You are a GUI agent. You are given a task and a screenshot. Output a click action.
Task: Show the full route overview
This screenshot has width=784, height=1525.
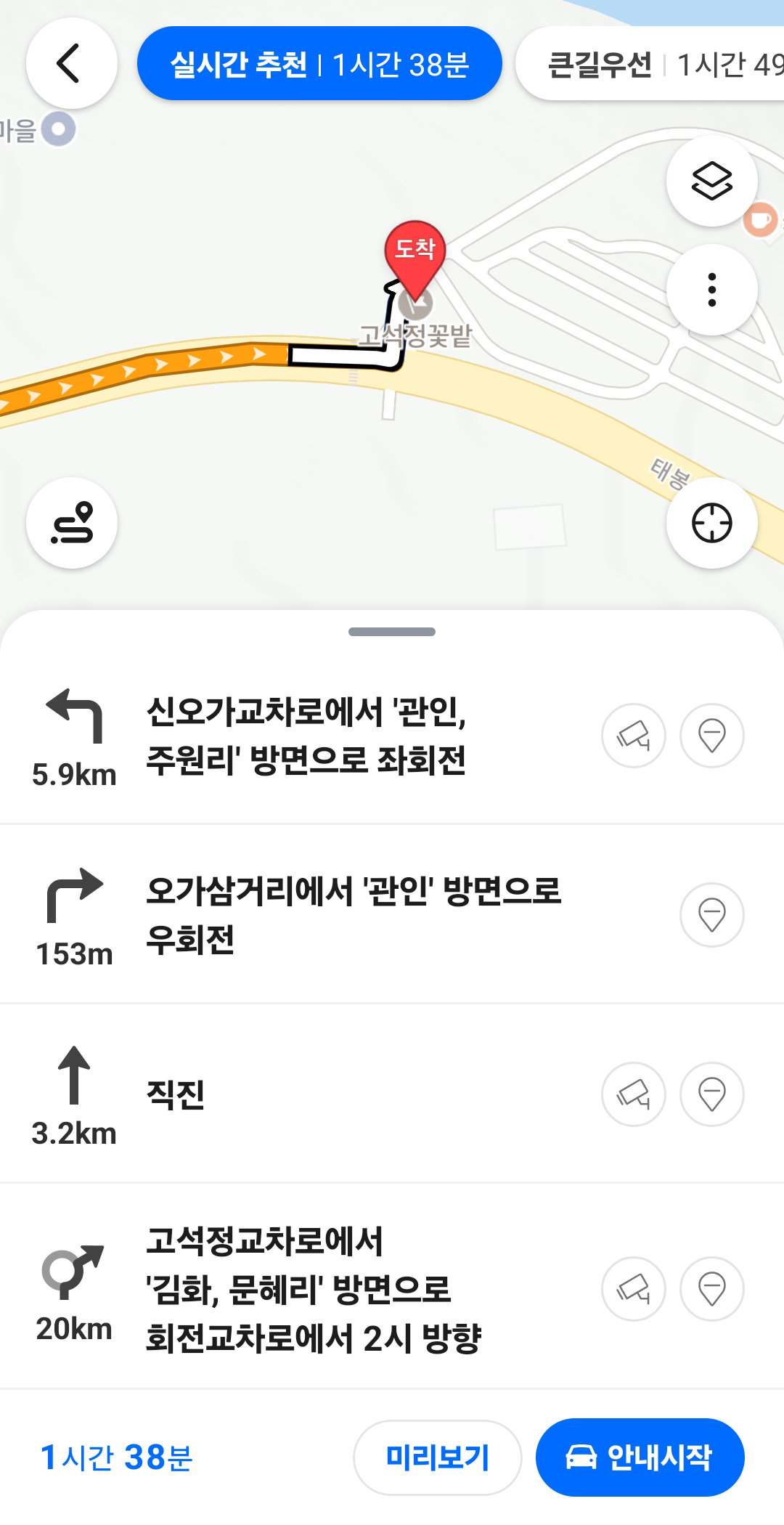71,522
